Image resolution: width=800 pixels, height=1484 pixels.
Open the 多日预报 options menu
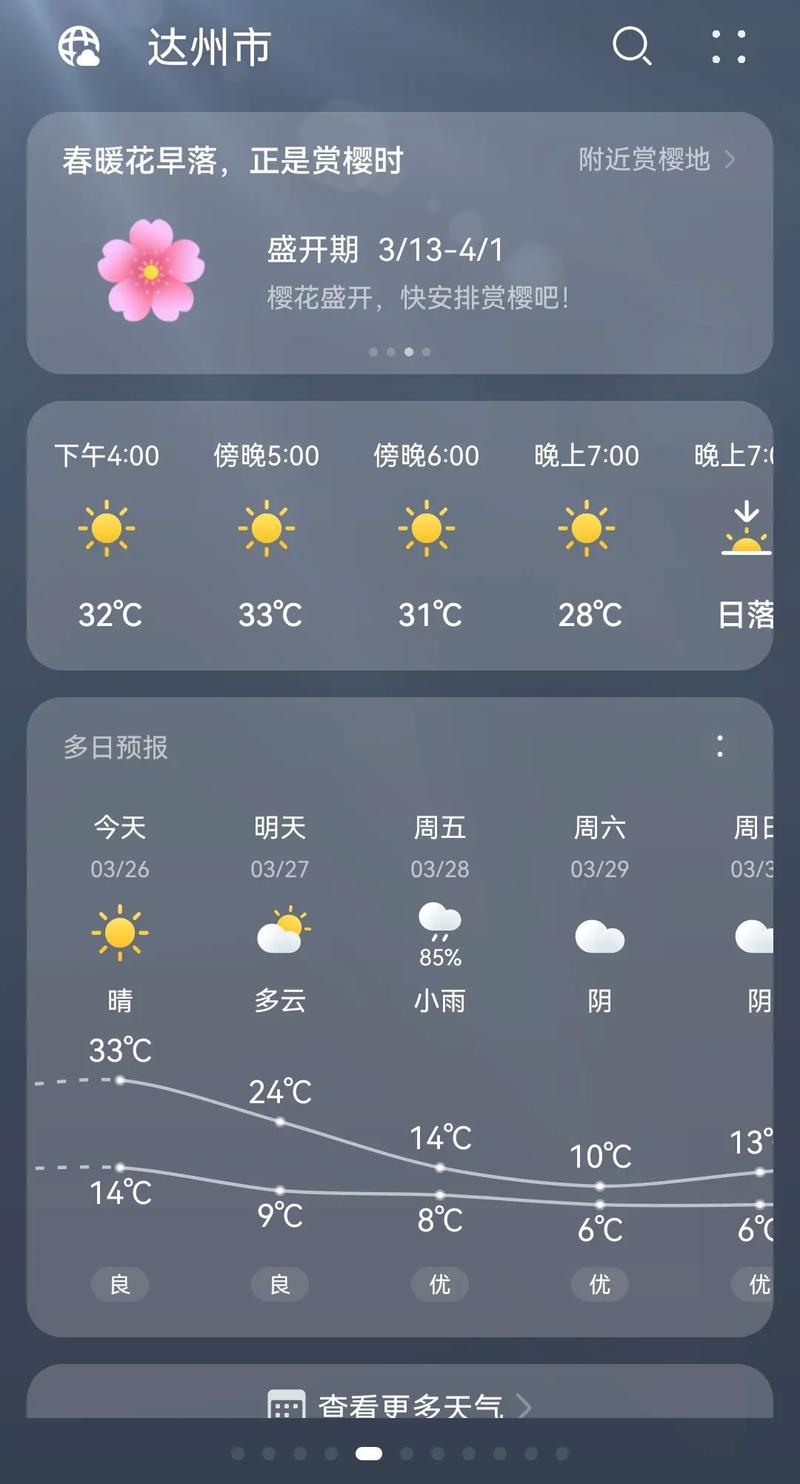720,747
